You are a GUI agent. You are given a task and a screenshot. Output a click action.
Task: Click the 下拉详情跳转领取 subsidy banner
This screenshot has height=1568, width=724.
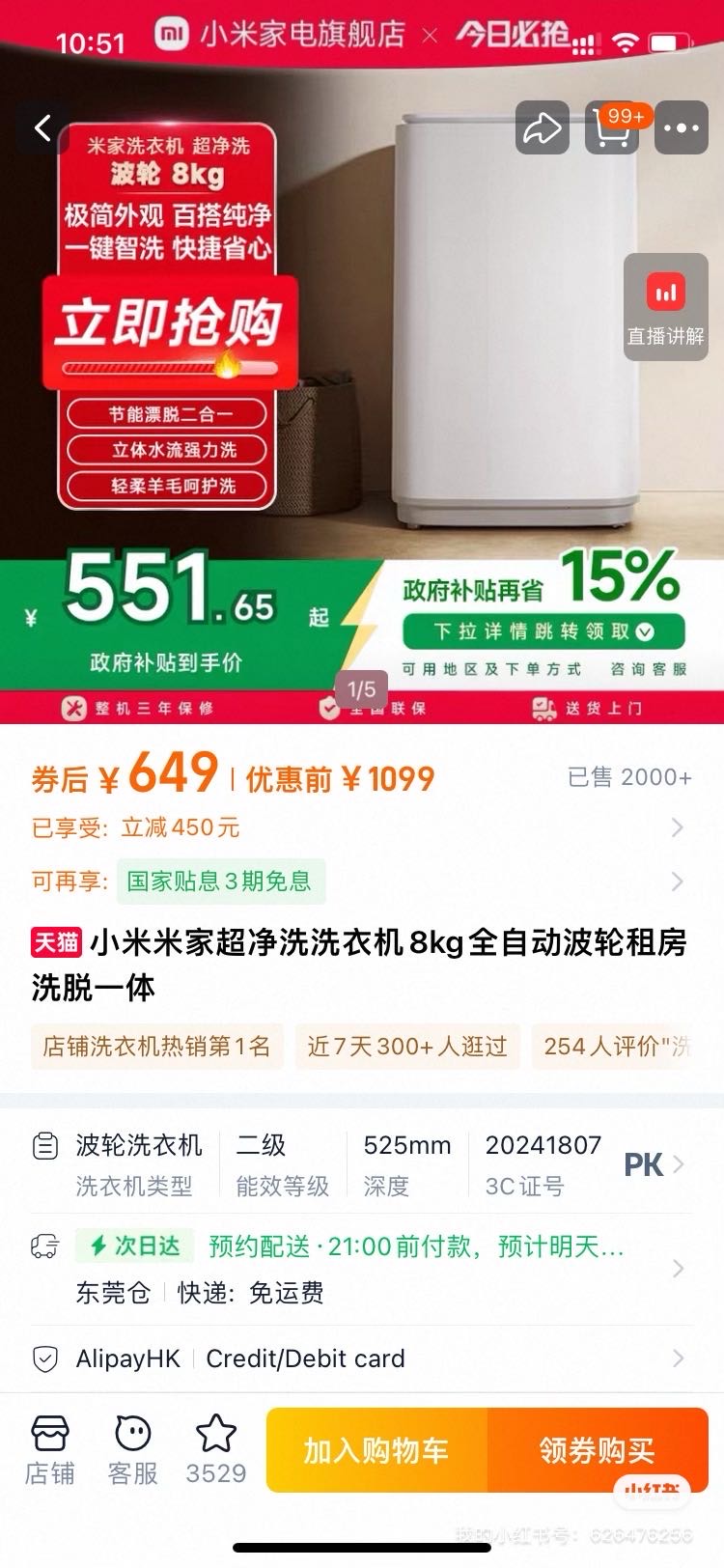pyautogui.click(x=538, y=632)
